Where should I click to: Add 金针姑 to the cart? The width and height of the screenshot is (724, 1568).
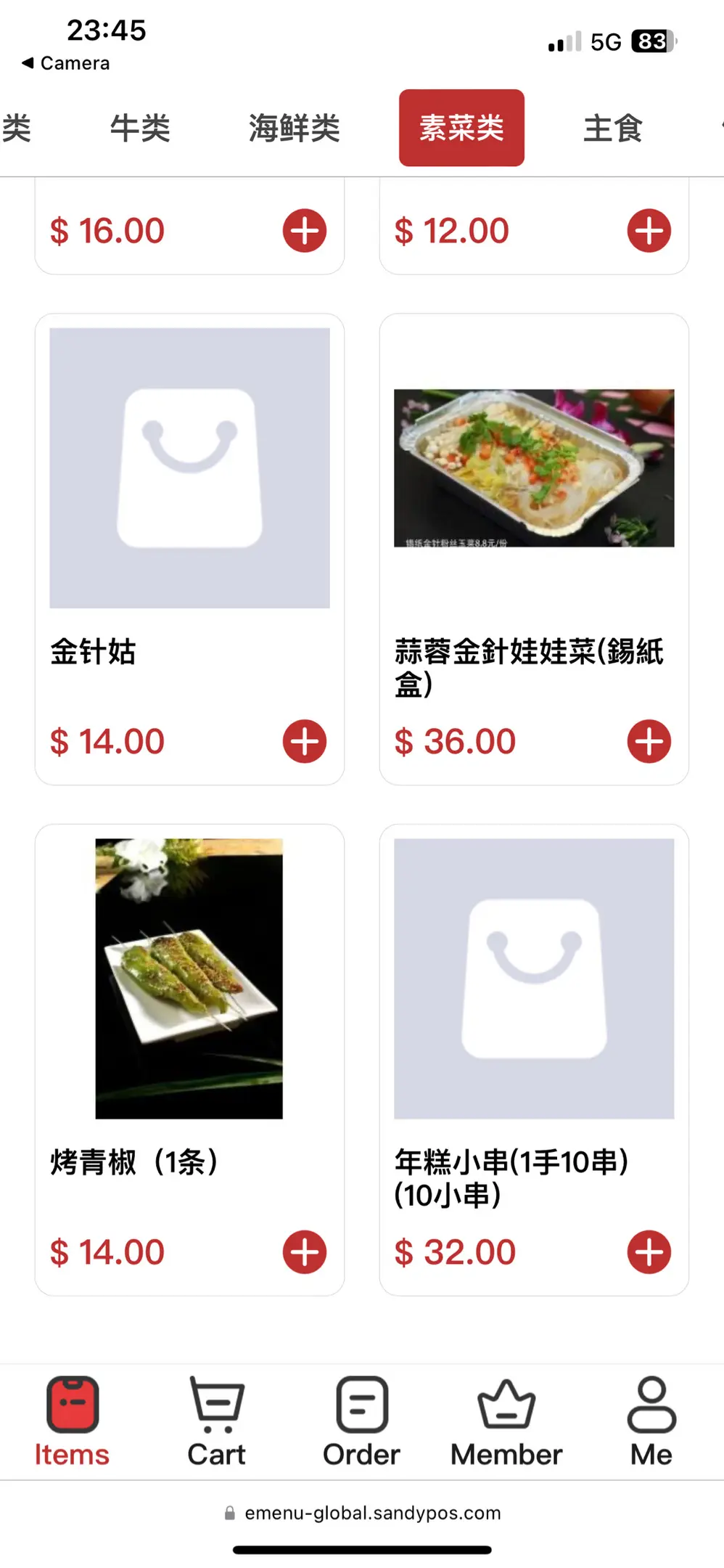pyautogui.click(x=305, y=741)
